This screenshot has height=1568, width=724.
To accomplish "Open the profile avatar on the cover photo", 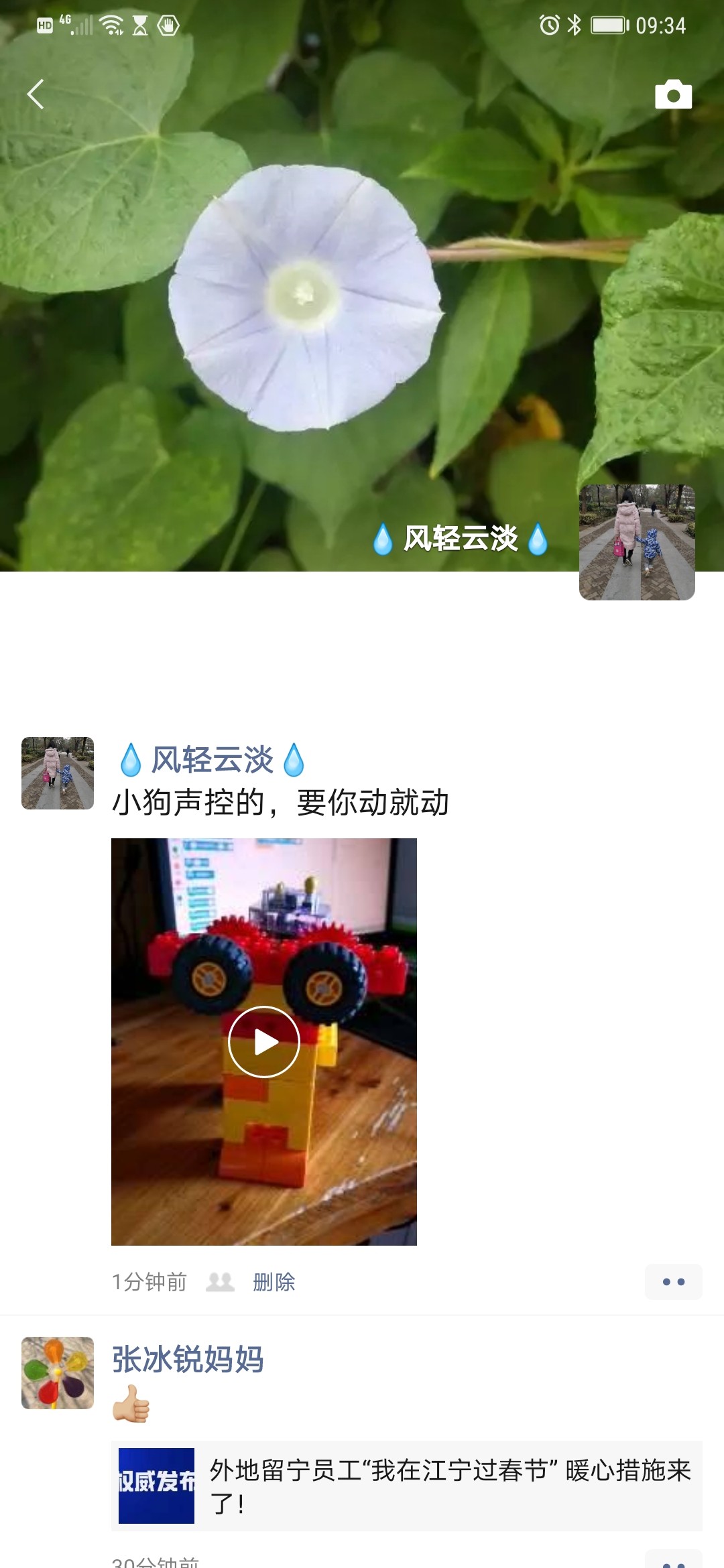I will click(637, 542).
